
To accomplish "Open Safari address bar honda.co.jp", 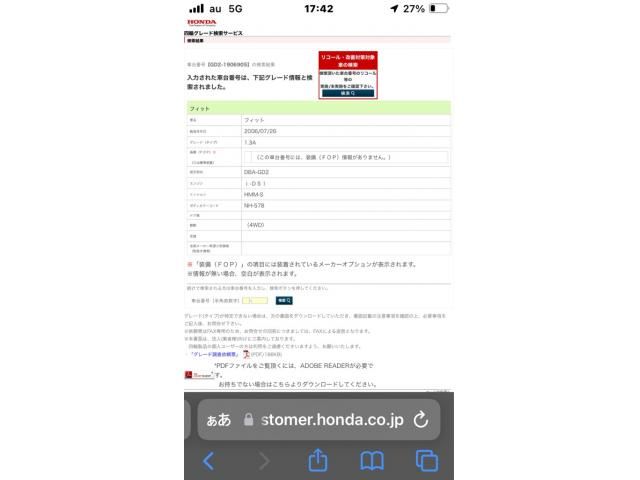I will point(332,420).
